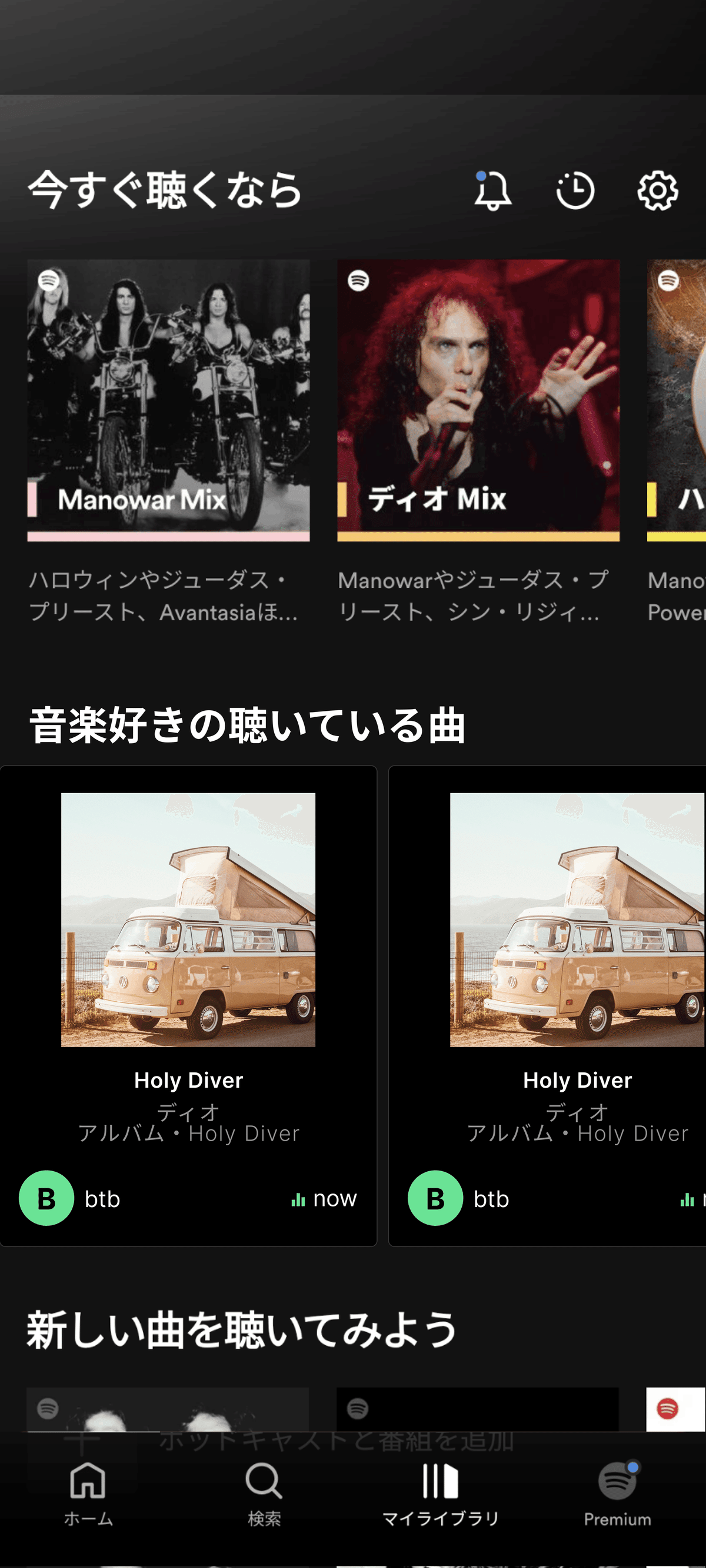
Task: Open the notifications bell
Action: pos(492,191)
